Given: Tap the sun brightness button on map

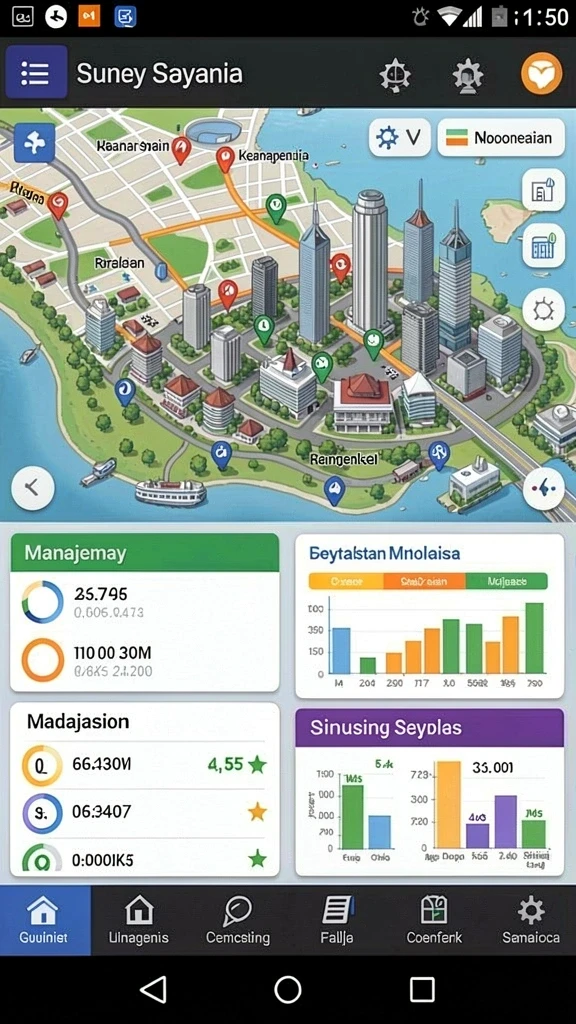Looking at the screenshot, I should tap(543, 310).
